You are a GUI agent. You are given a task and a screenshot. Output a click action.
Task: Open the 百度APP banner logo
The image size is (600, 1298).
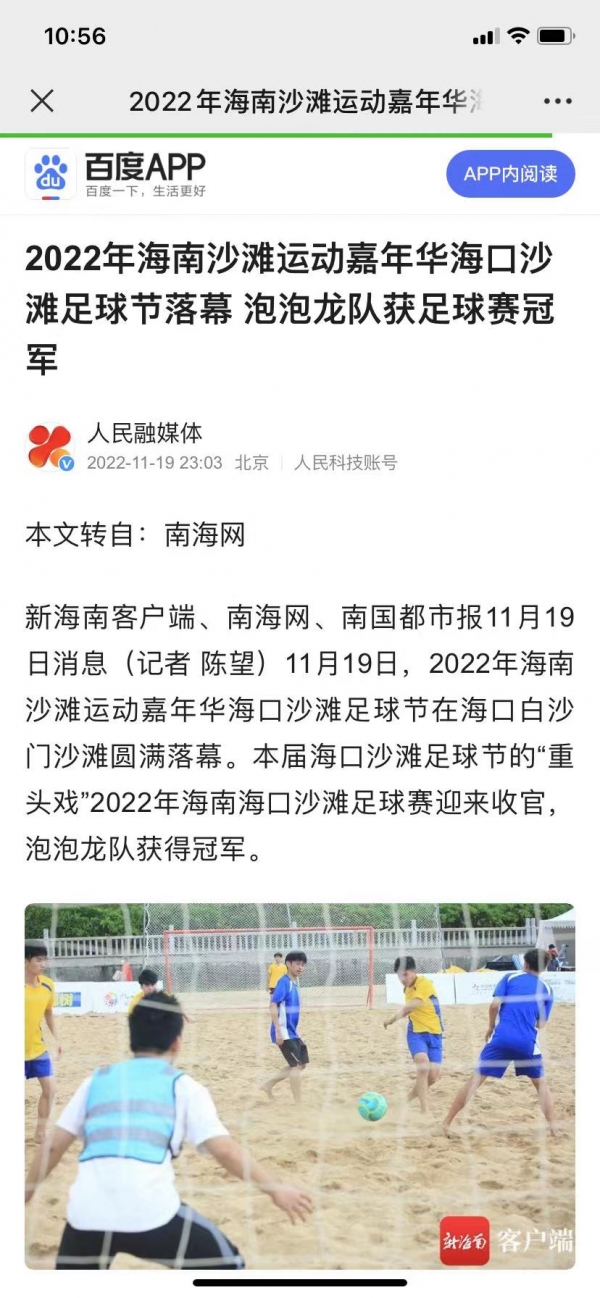[51, 174]
